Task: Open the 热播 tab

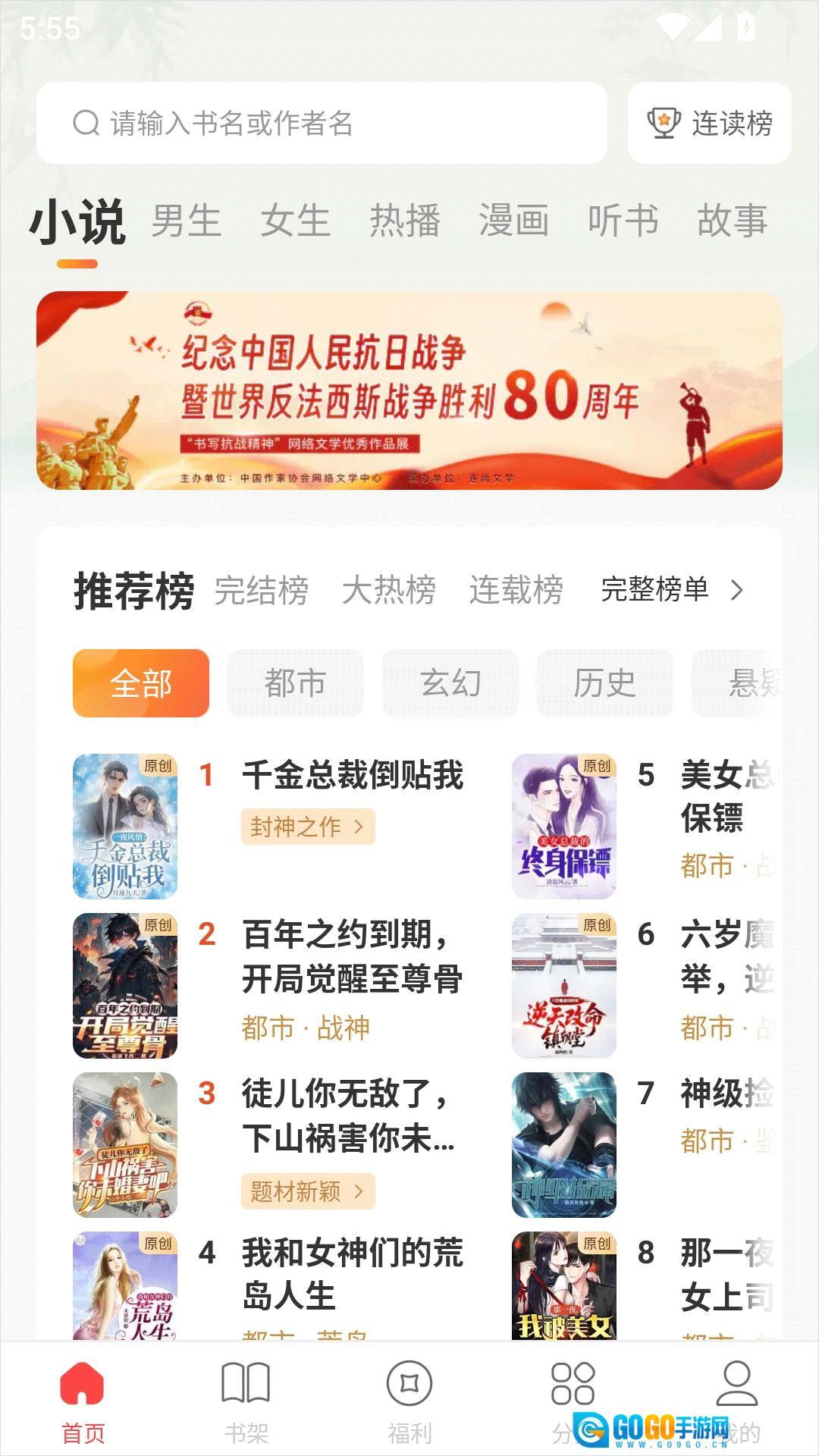Action: tap(404, 221)
